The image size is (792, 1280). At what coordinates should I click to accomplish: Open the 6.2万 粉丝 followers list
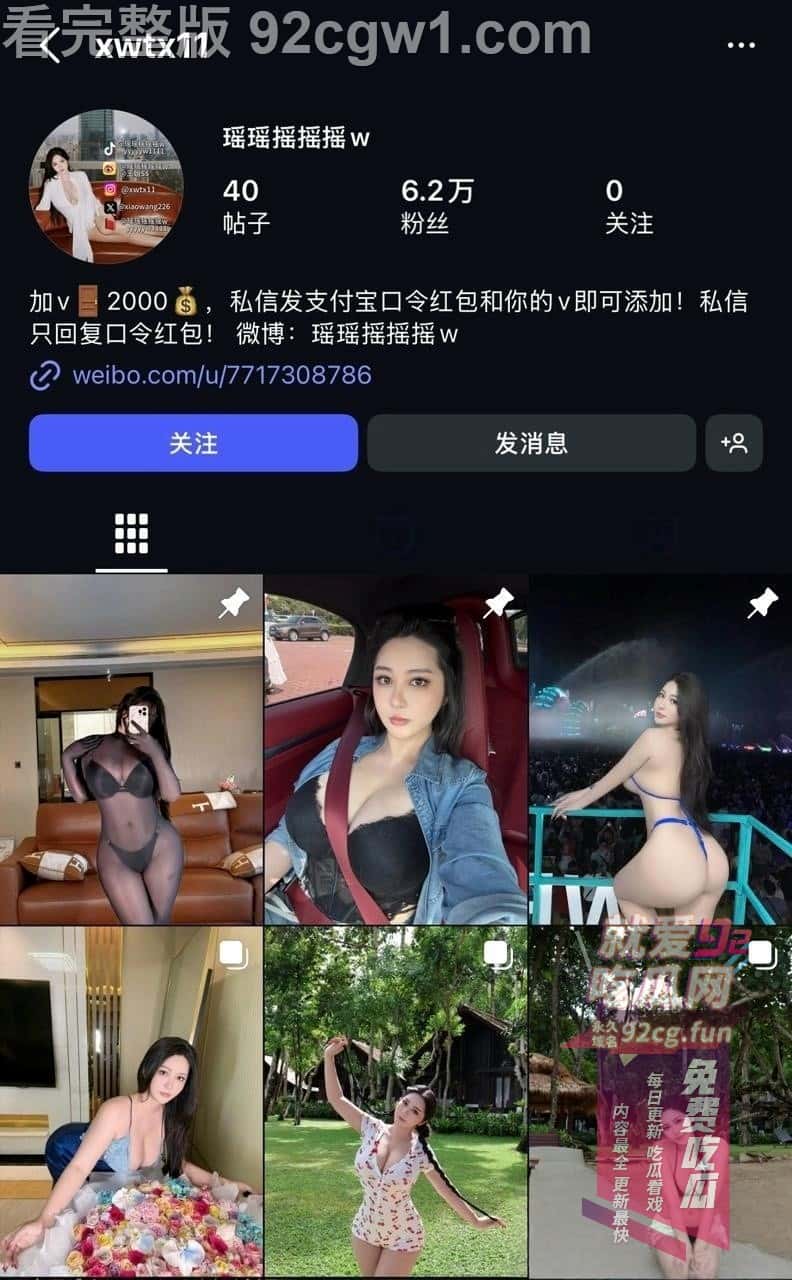pyautogui.click(x=437, y=206)
